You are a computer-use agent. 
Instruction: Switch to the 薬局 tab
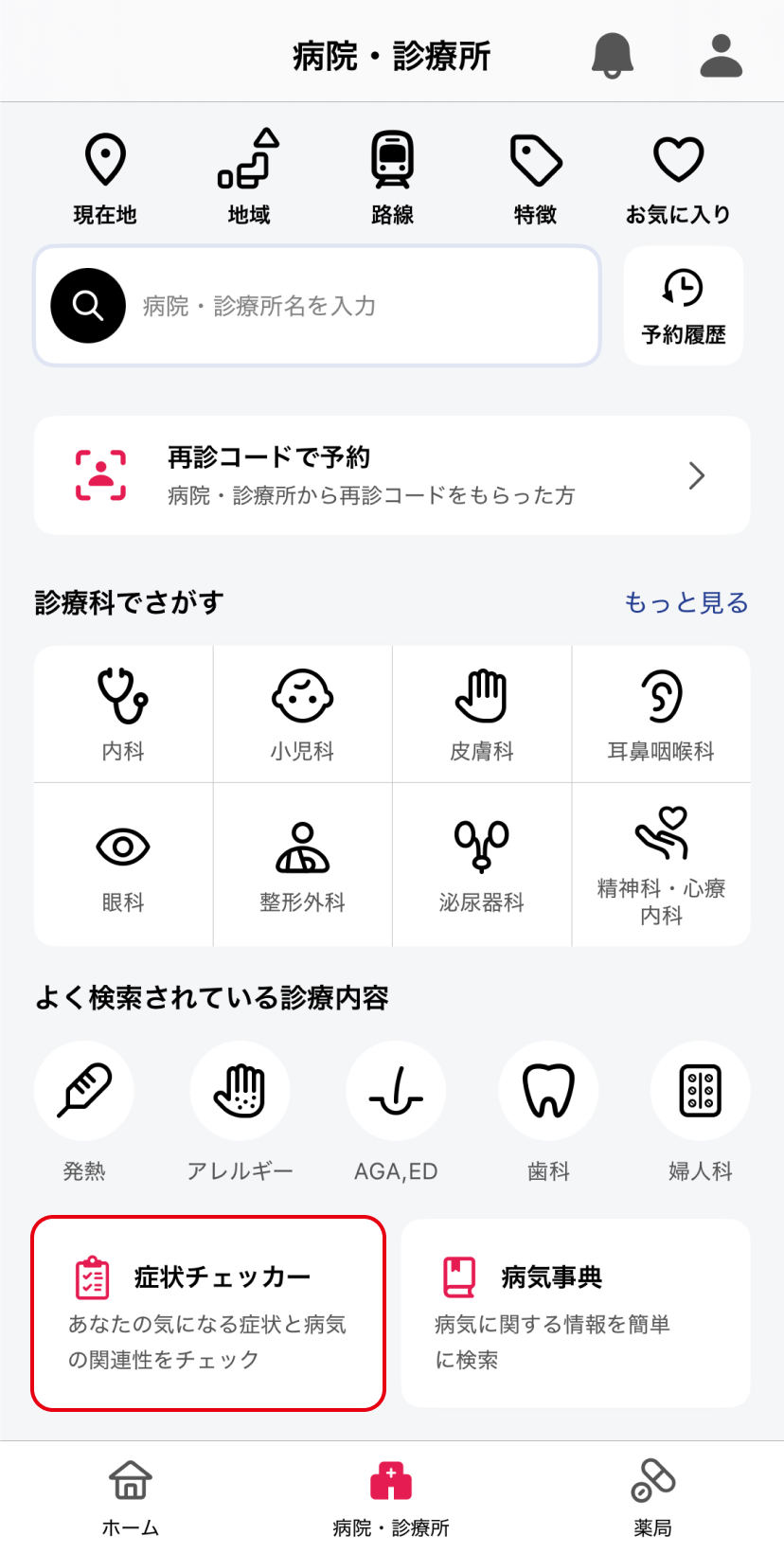coord(653,1498)
